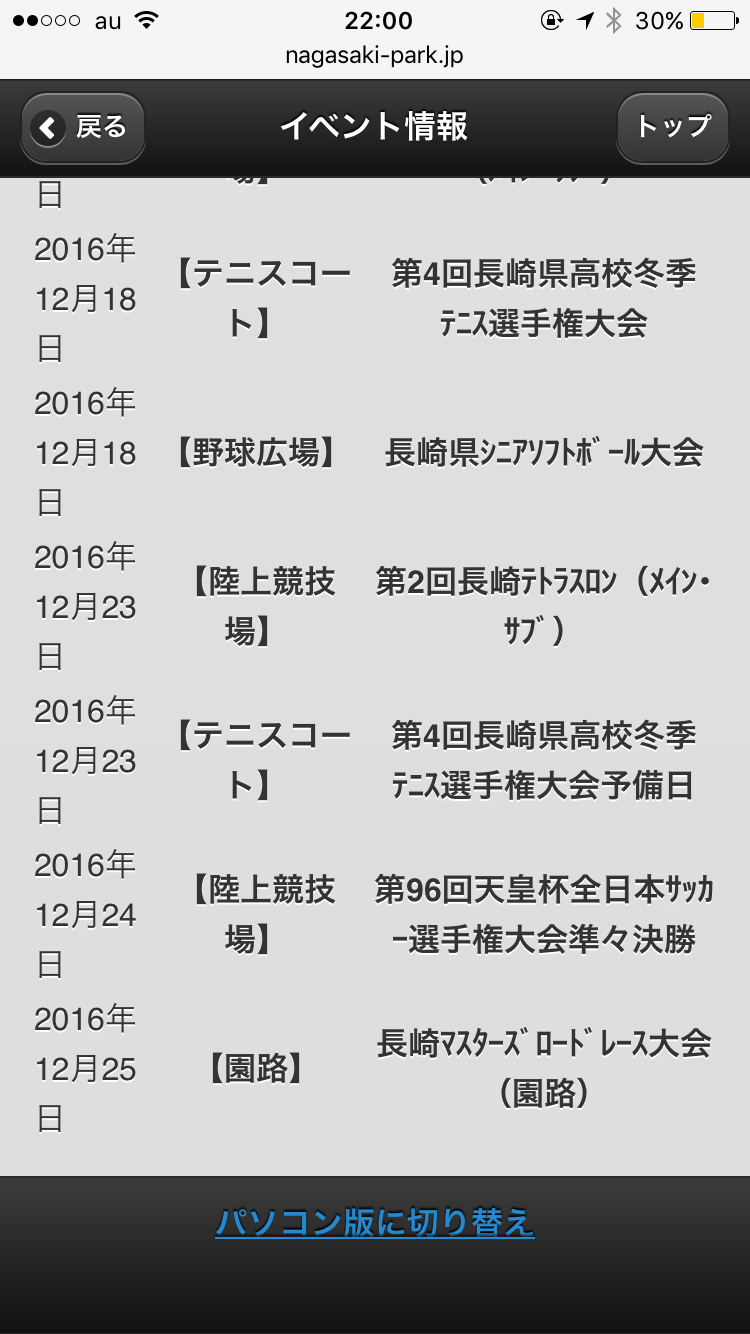This screenshot has height=1334, width=750.
Task: Tap the 戻る back button
Action: coord(83,127)
